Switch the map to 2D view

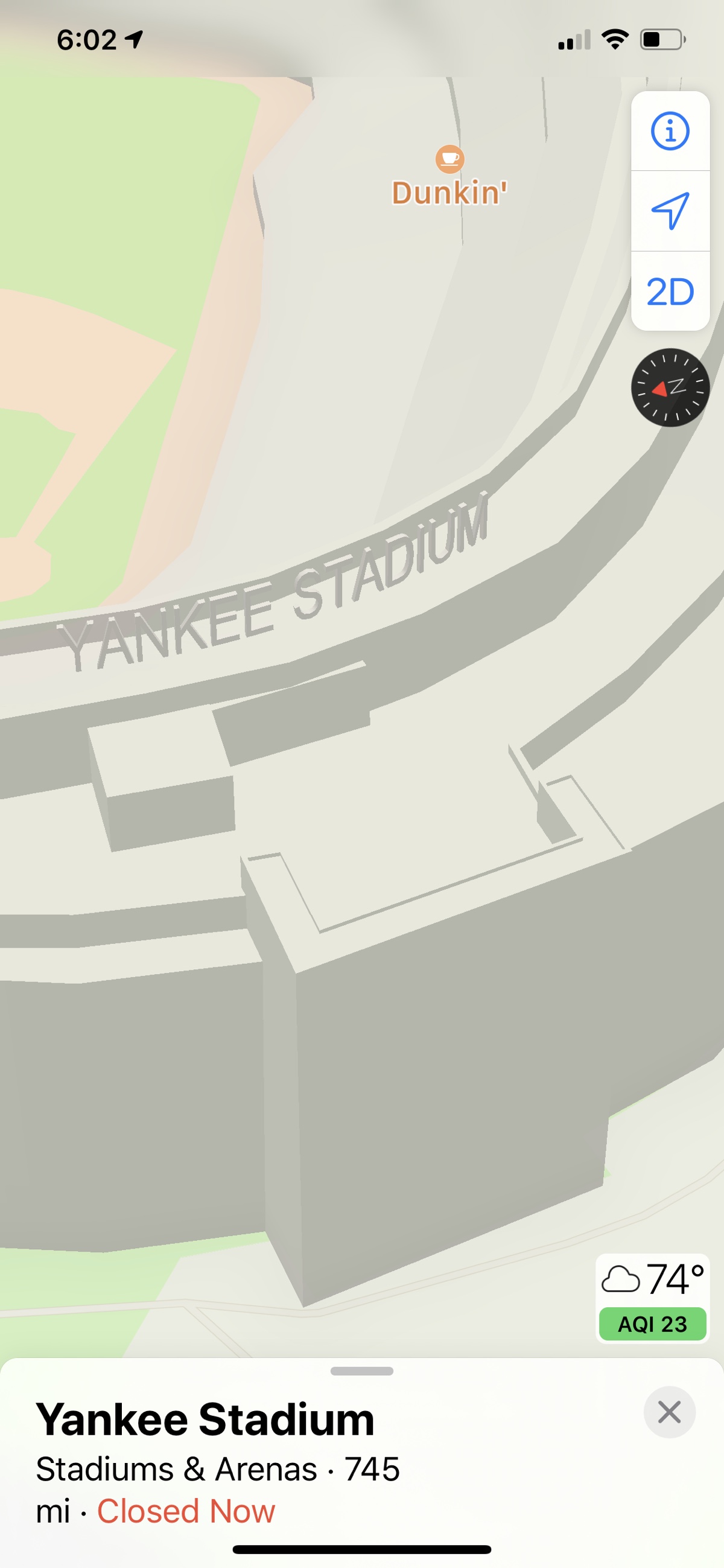(670, 292)
